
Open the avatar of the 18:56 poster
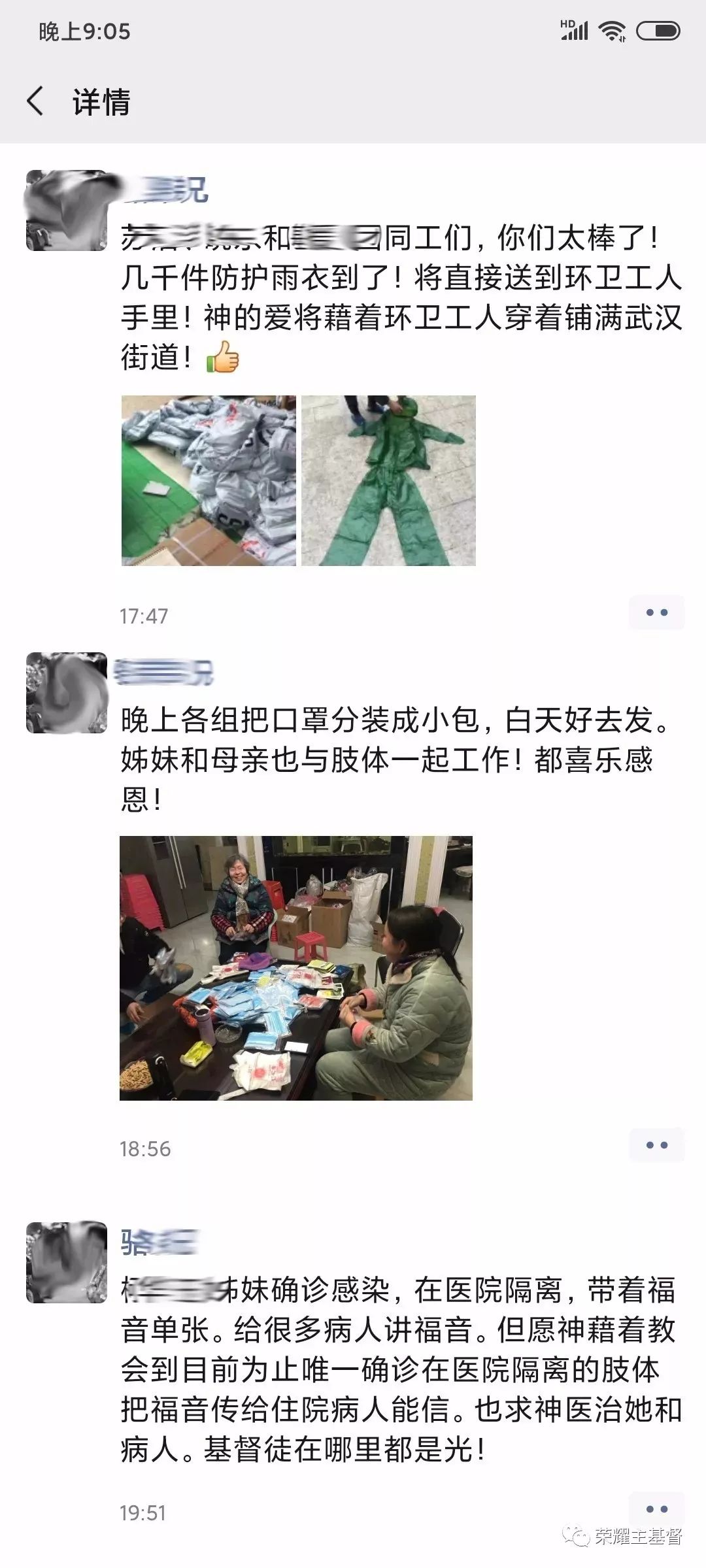pos(66,693)
